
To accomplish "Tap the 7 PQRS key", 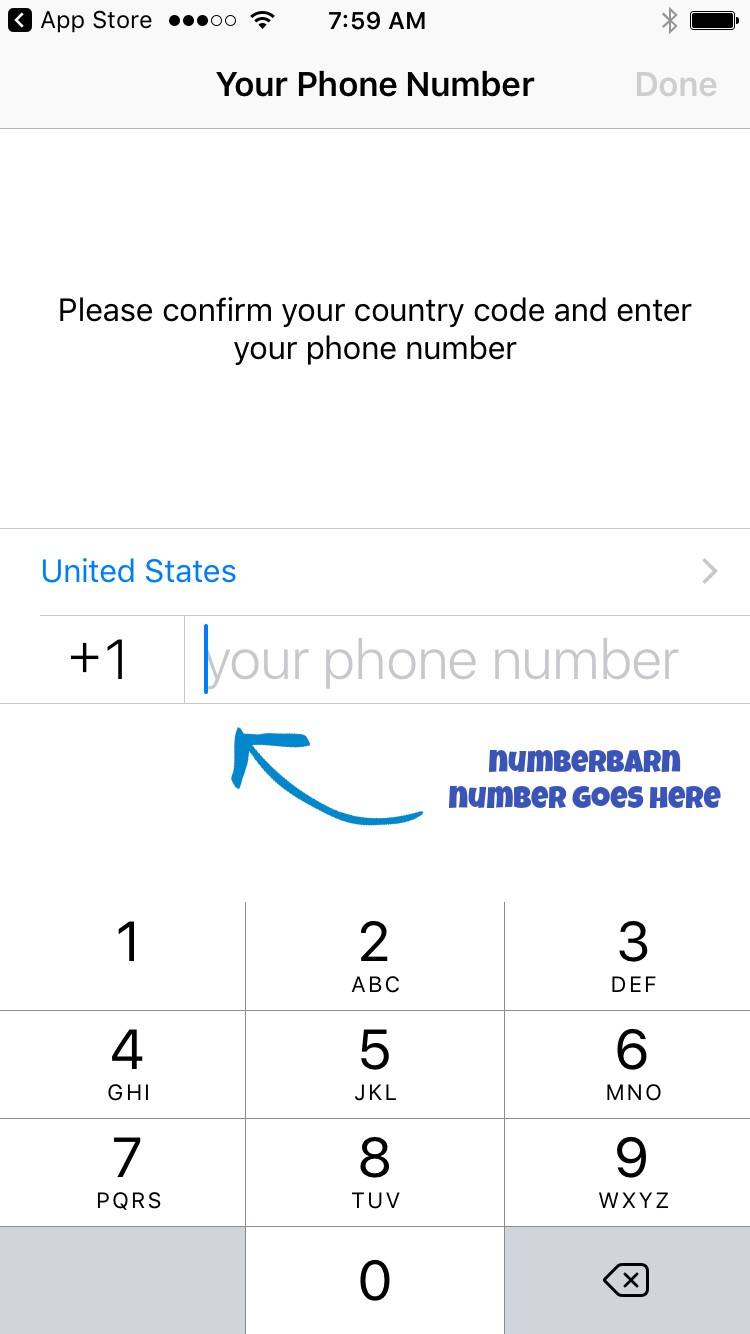I will [x=122, y=1172].
